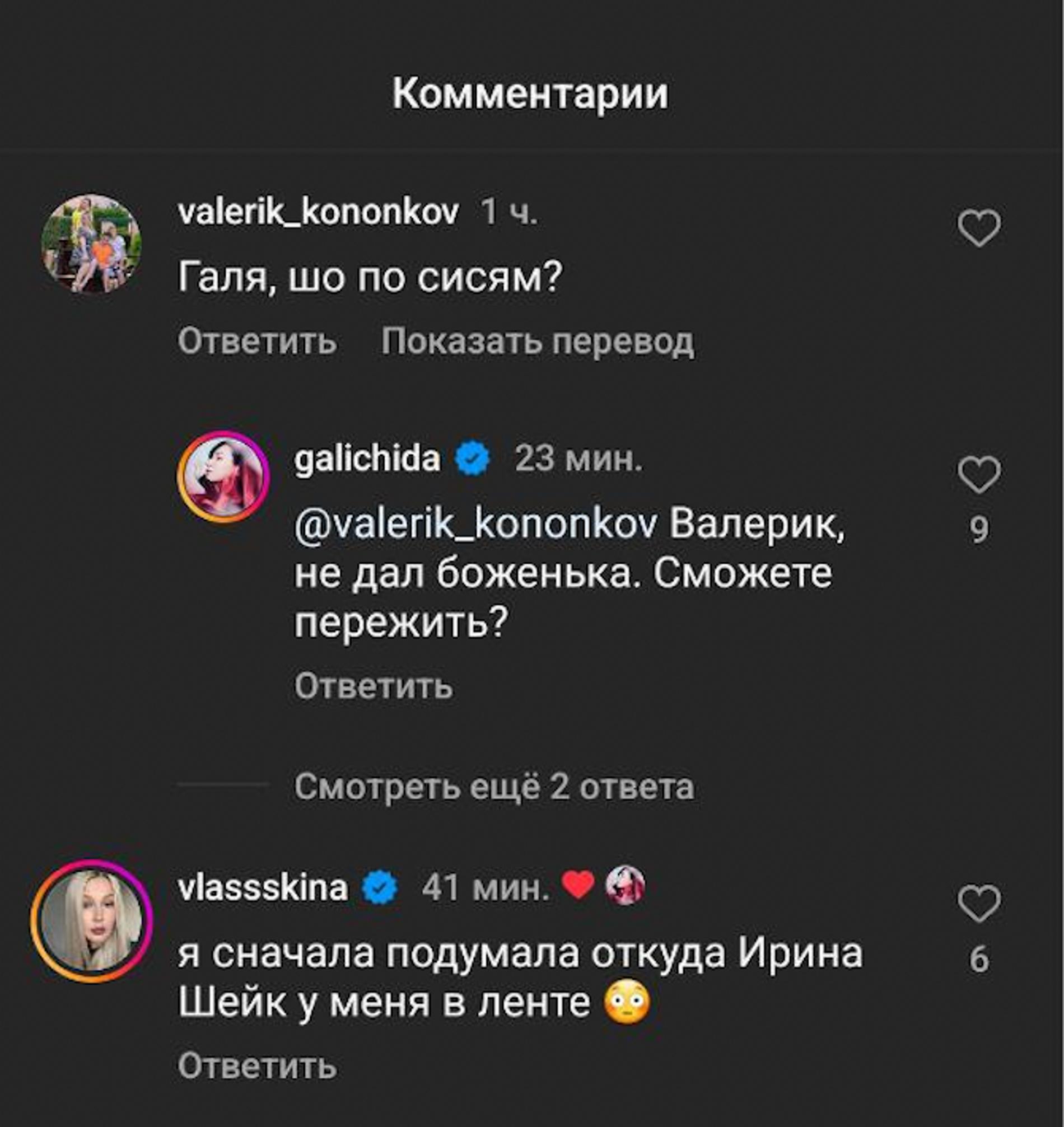Open vlassskina's avatar story

click(x=91, y=920)
